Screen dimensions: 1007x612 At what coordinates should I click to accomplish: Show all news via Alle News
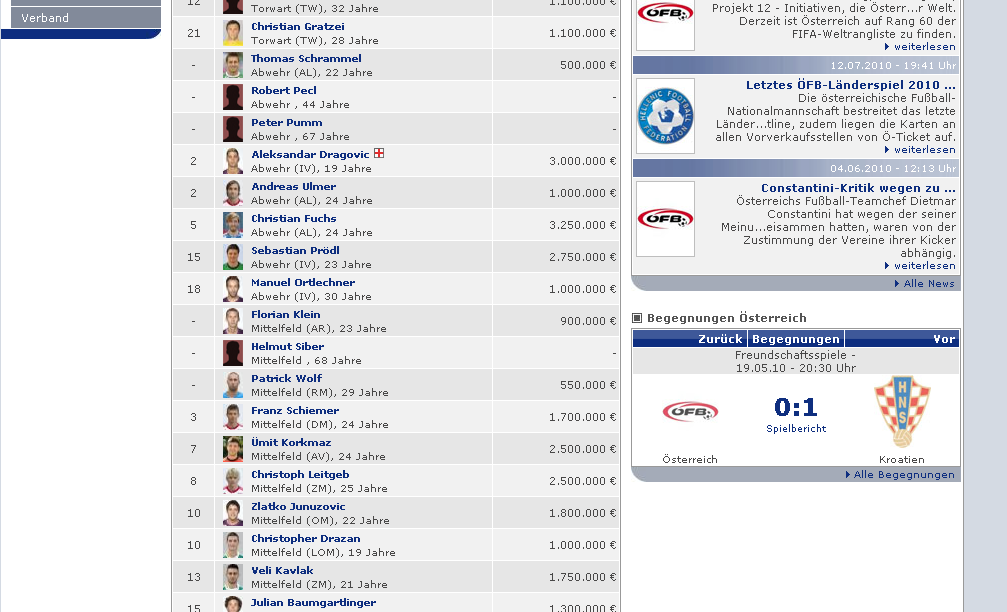tap(929, 284)
